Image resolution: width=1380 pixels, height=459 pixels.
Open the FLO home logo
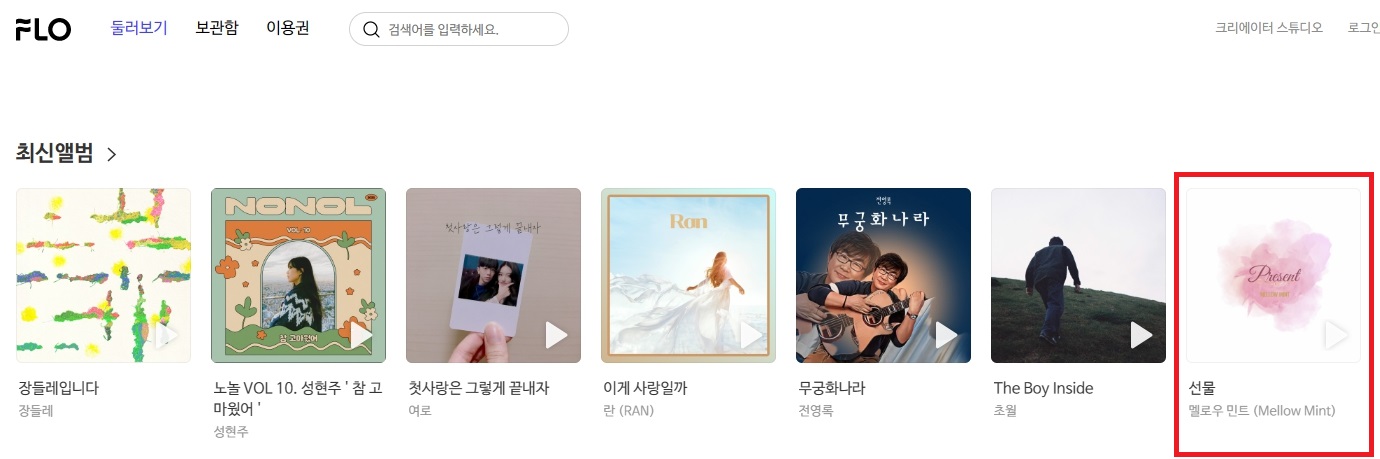(x=43, y=29)
